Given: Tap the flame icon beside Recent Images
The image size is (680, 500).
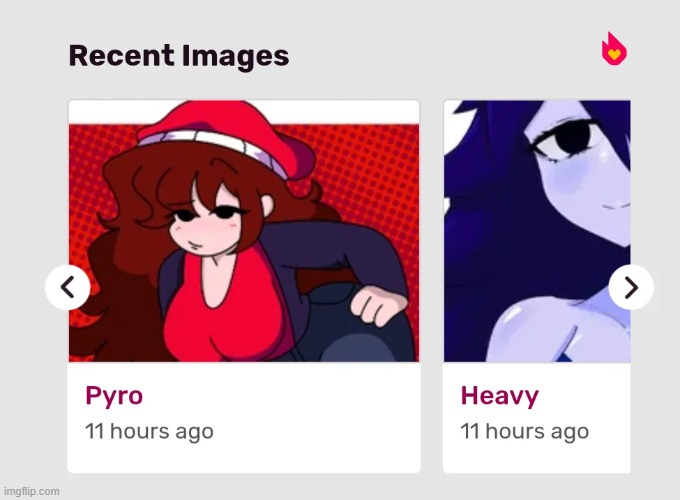Looking at the screenshot, I should (x=614, y=50).
